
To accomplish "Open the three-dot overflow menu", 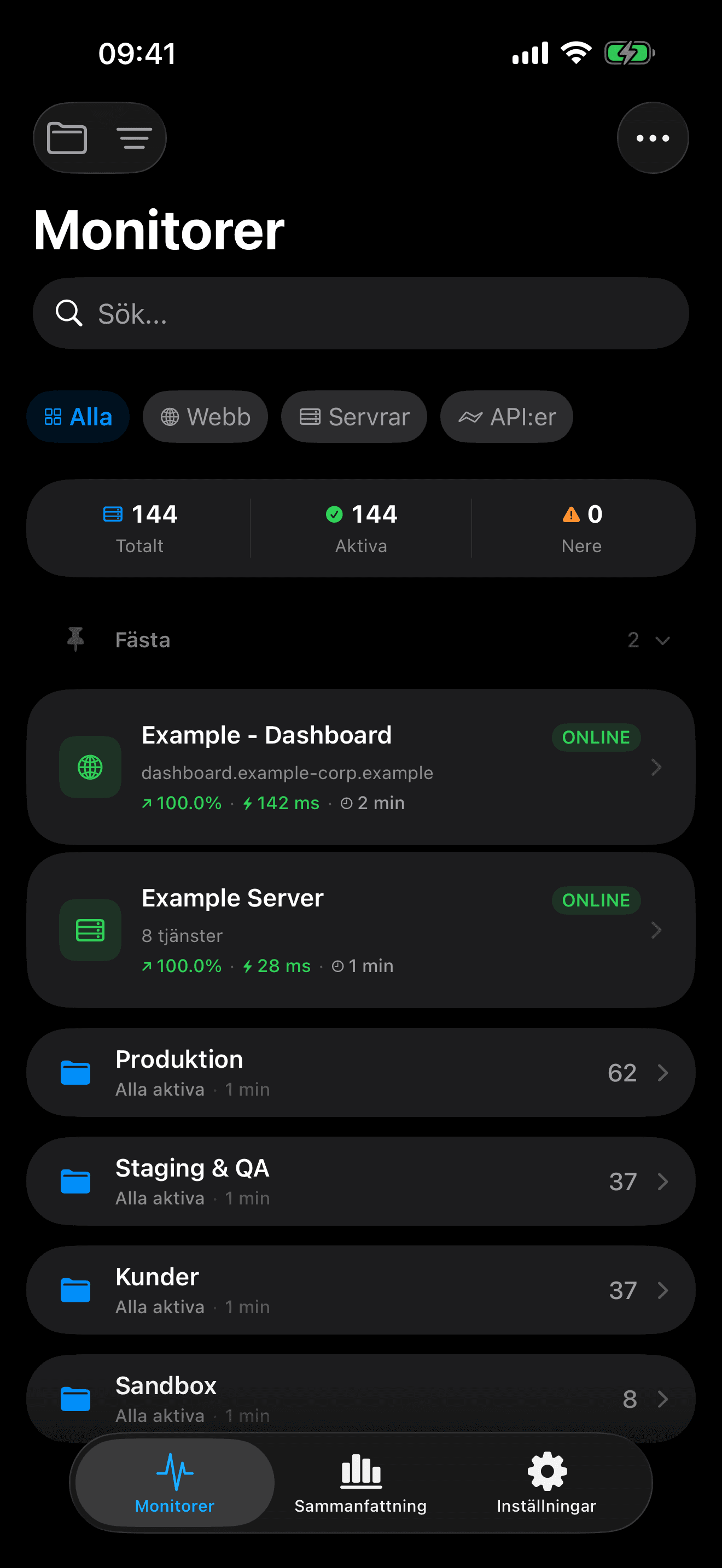I will click(x=652, y=138).
